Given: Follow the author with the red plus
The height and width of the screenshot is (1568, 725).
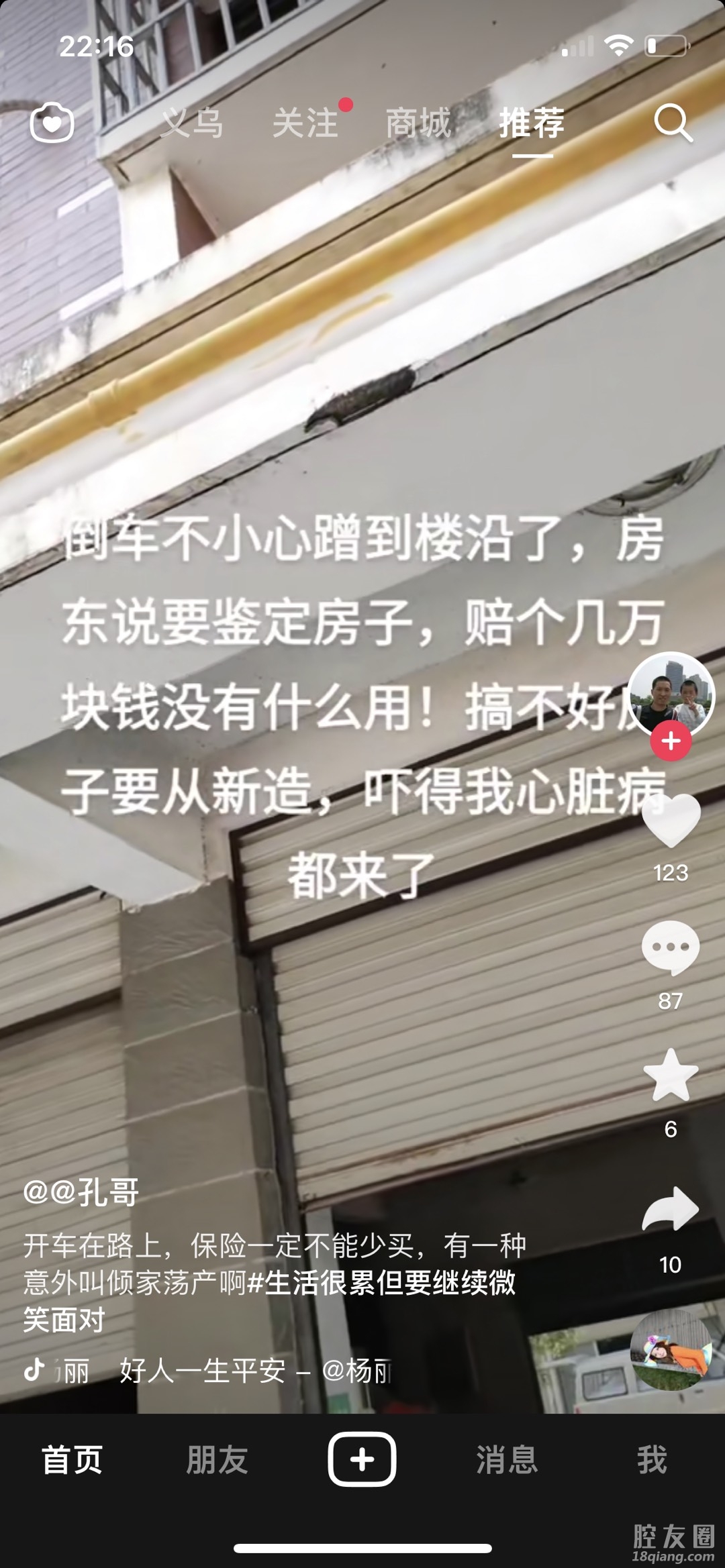Looking at the screenshot, I should tap(671, 741).
